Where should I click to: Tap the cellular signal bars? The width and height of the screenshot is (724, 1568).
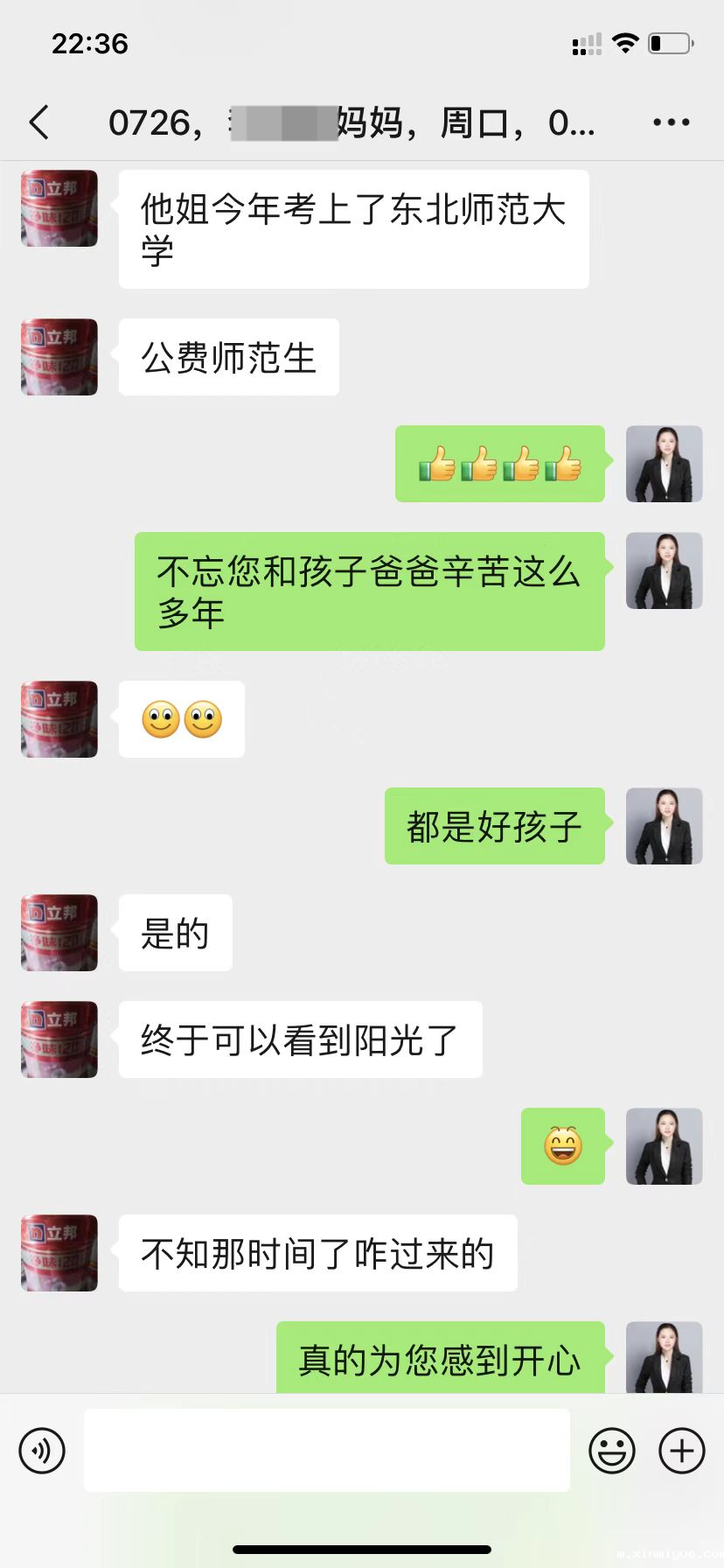pos(586,42)
